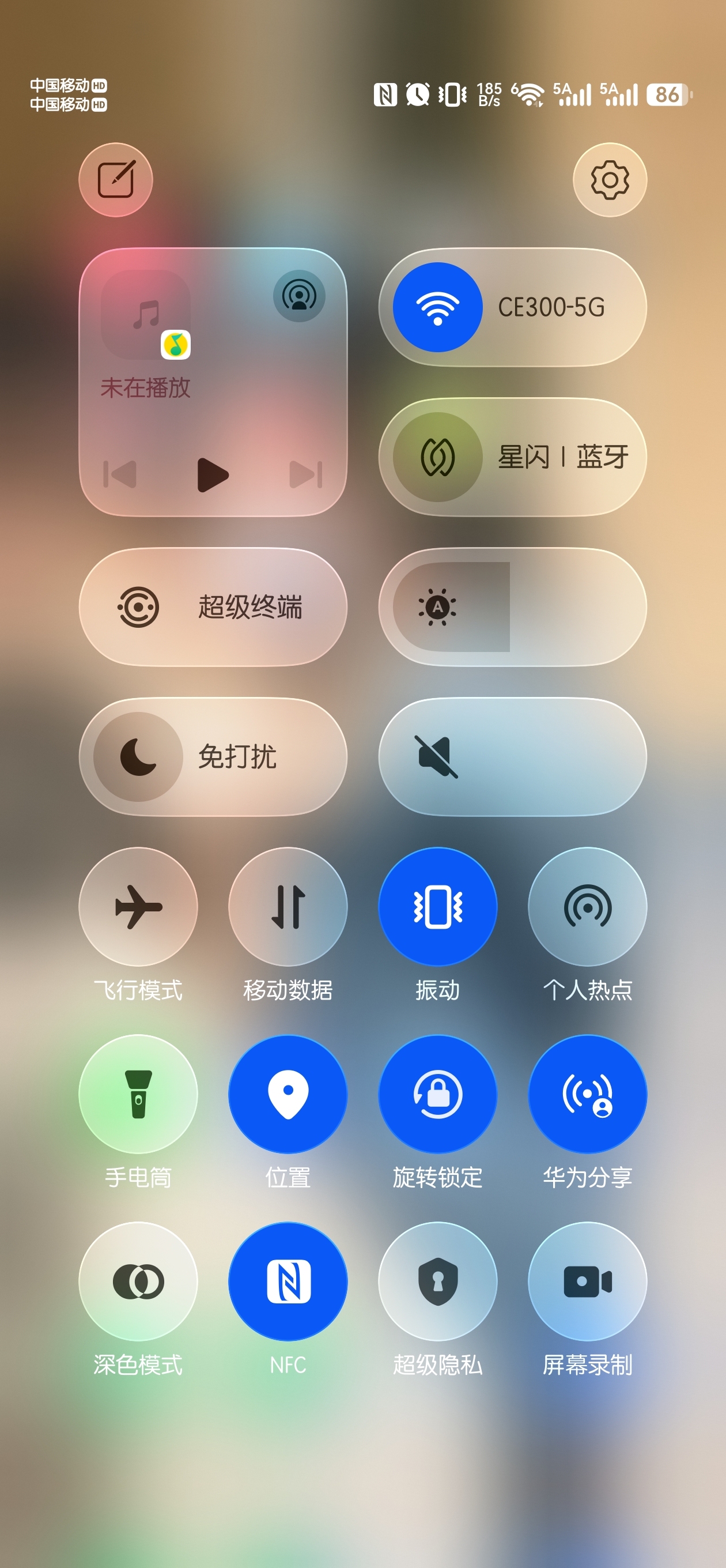Open 超级终端 panel
This screenshot has width=726, height=1568.
point(213,607)
